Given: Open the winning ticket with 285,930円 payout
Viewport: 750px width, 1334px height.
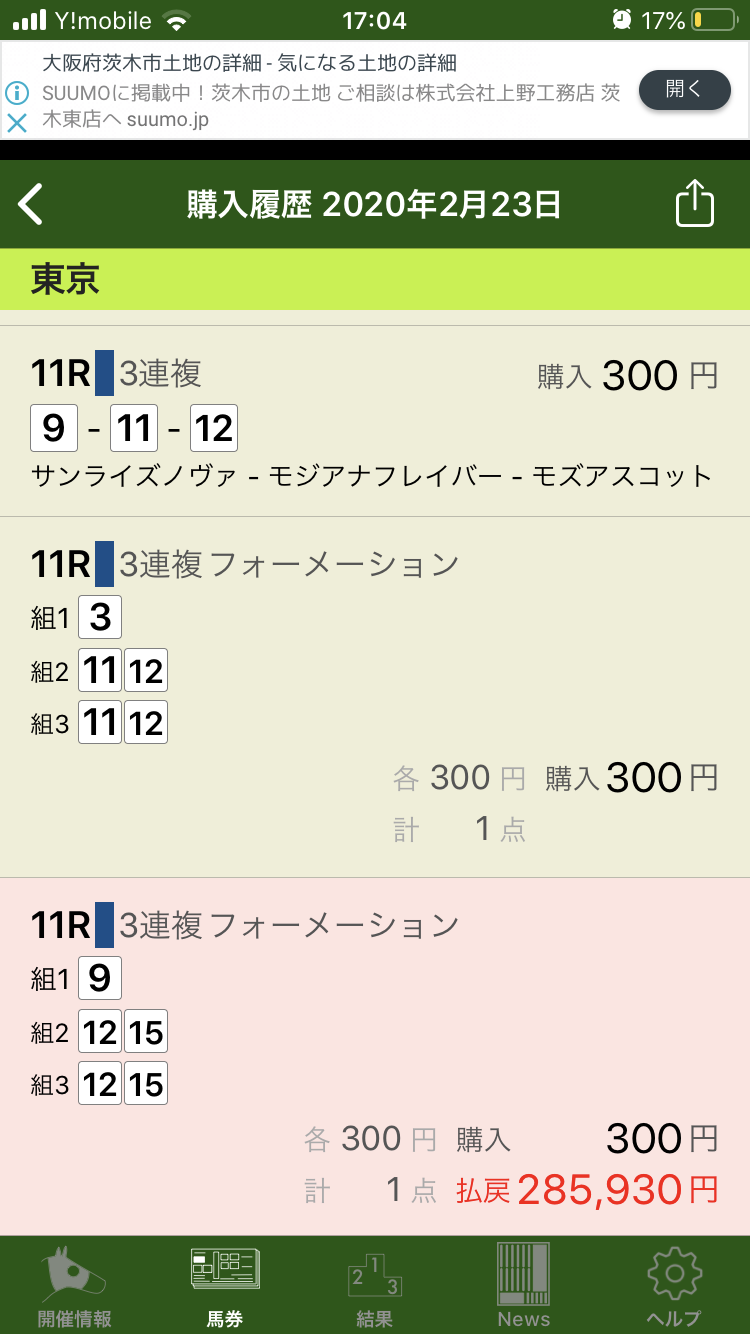Looking at the screenshot, I should (x=375, y=1055).
